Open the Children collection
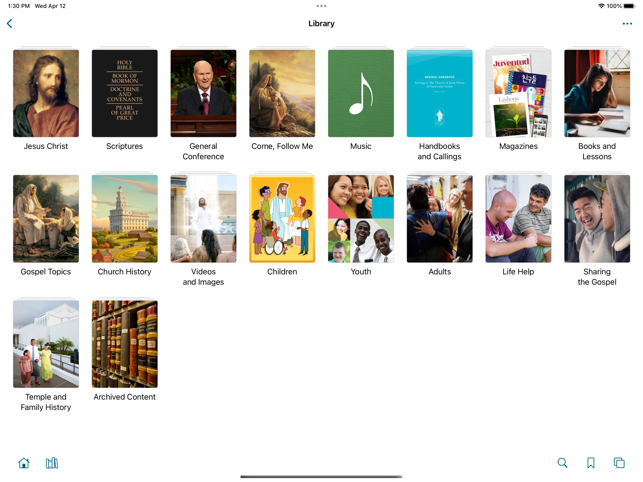Screen dimensions: 643x482 [282, 219]
